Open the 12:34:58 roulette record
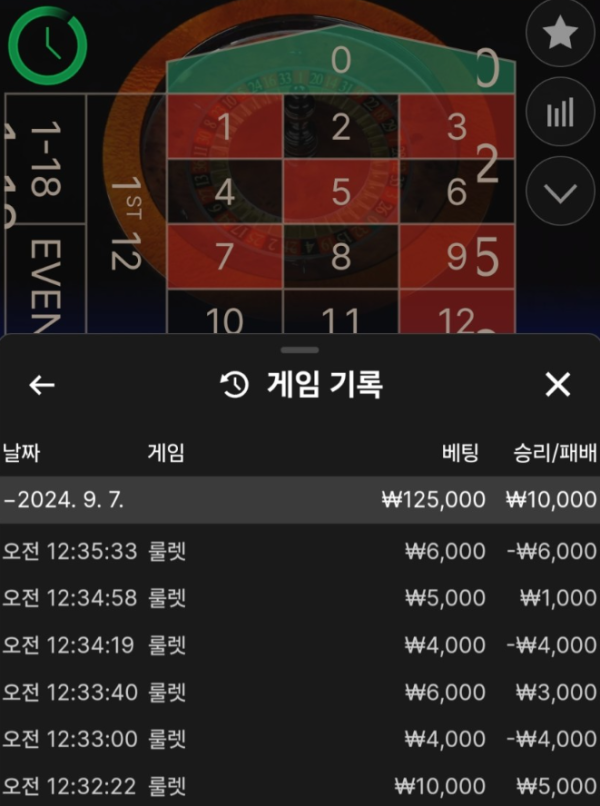Image resolution: width=600 pixels, height=806 pixels. (300, 598)
